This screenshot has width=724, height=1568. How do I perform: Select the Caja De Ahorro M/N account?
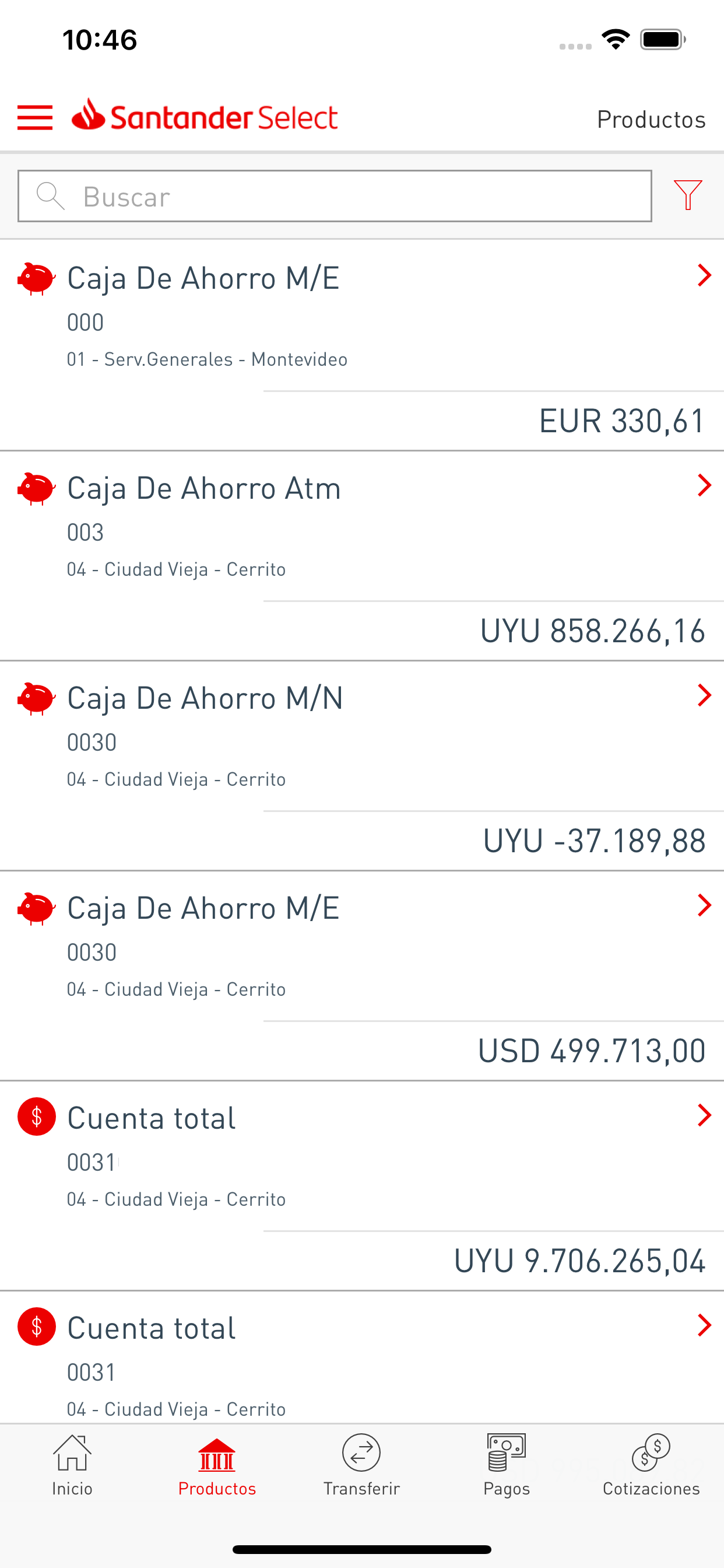205,698
